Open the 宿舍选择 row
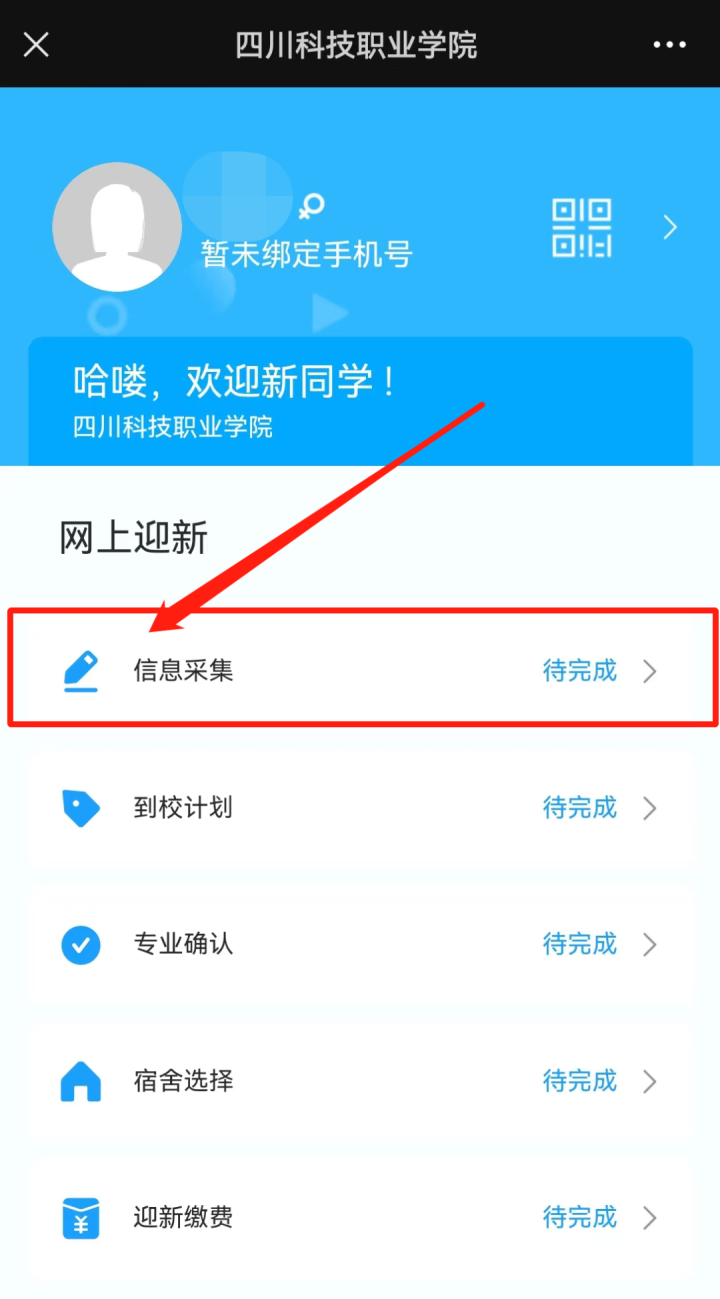This screenshot has height=1299, width=720. (360, 1081)
